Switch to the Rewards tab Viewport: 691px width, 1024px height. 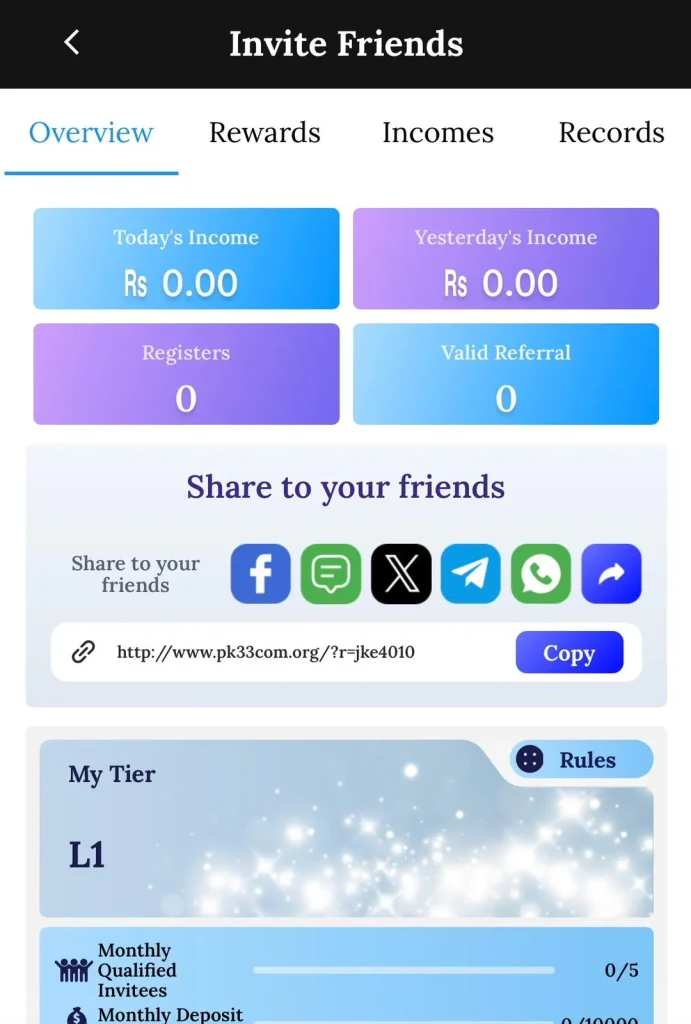click(264, 133)
